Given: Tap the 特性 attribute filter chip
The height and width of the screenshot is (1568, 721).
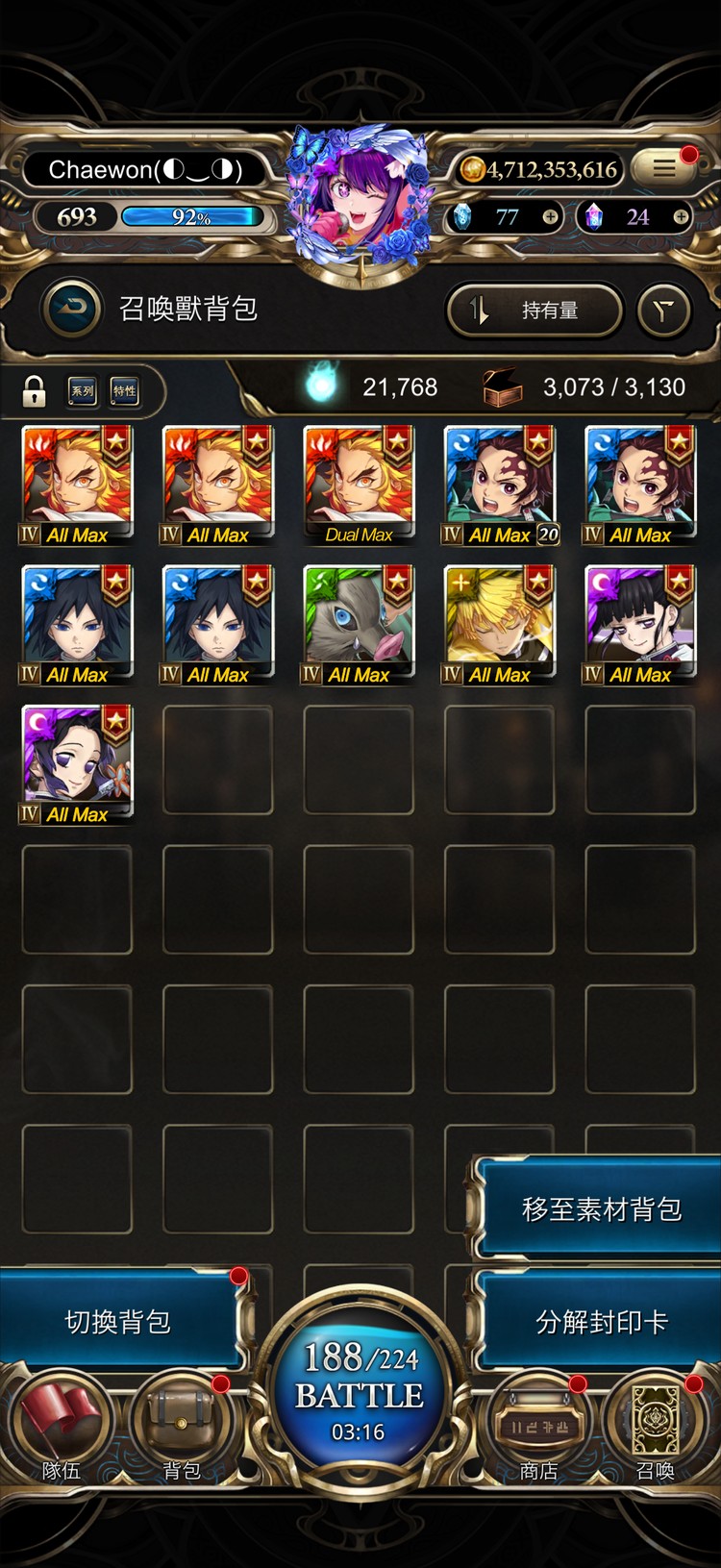Looking at the screenshot, I should click(125, 390).
